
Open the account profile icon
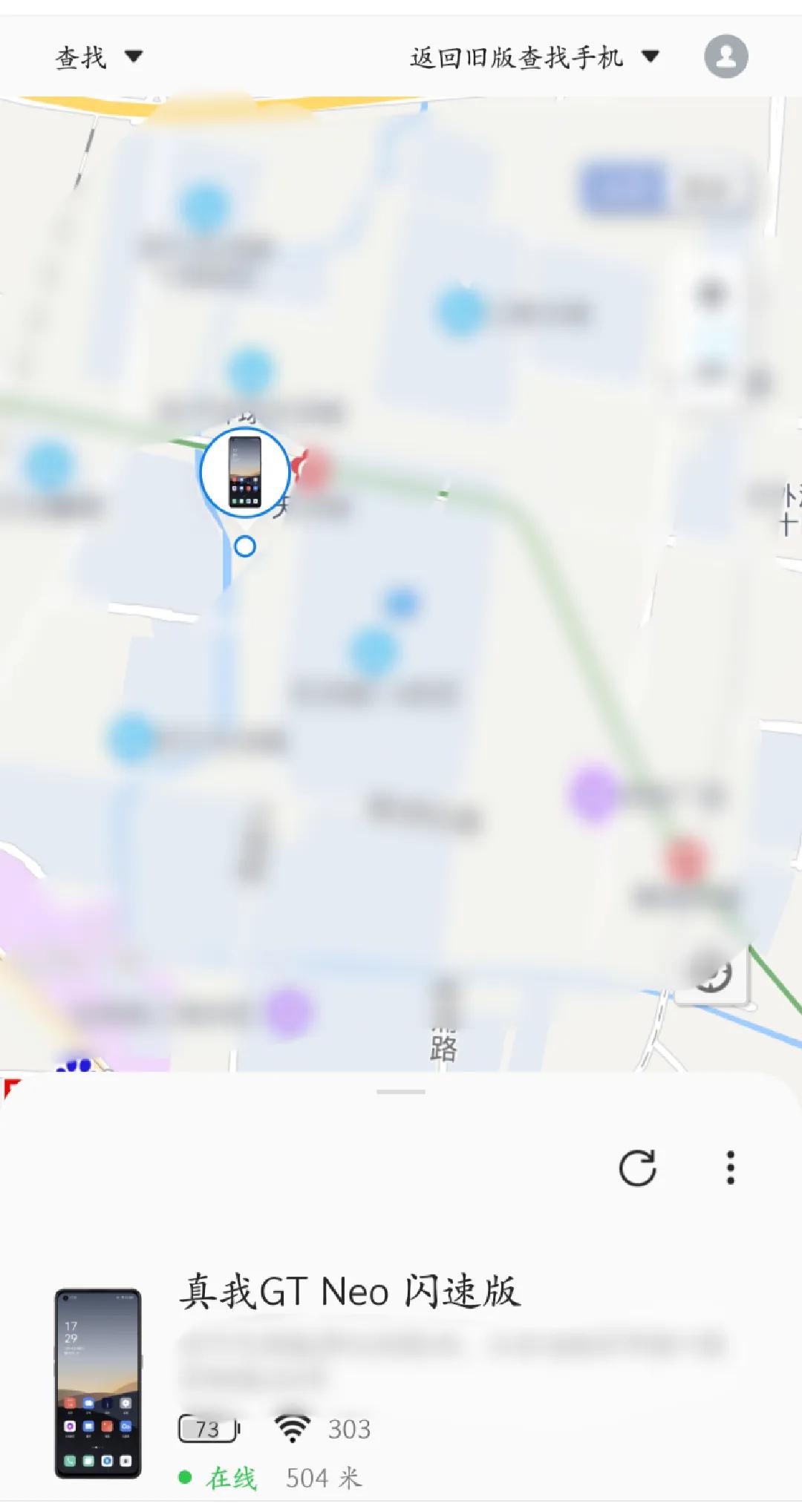tap(726, 56)
